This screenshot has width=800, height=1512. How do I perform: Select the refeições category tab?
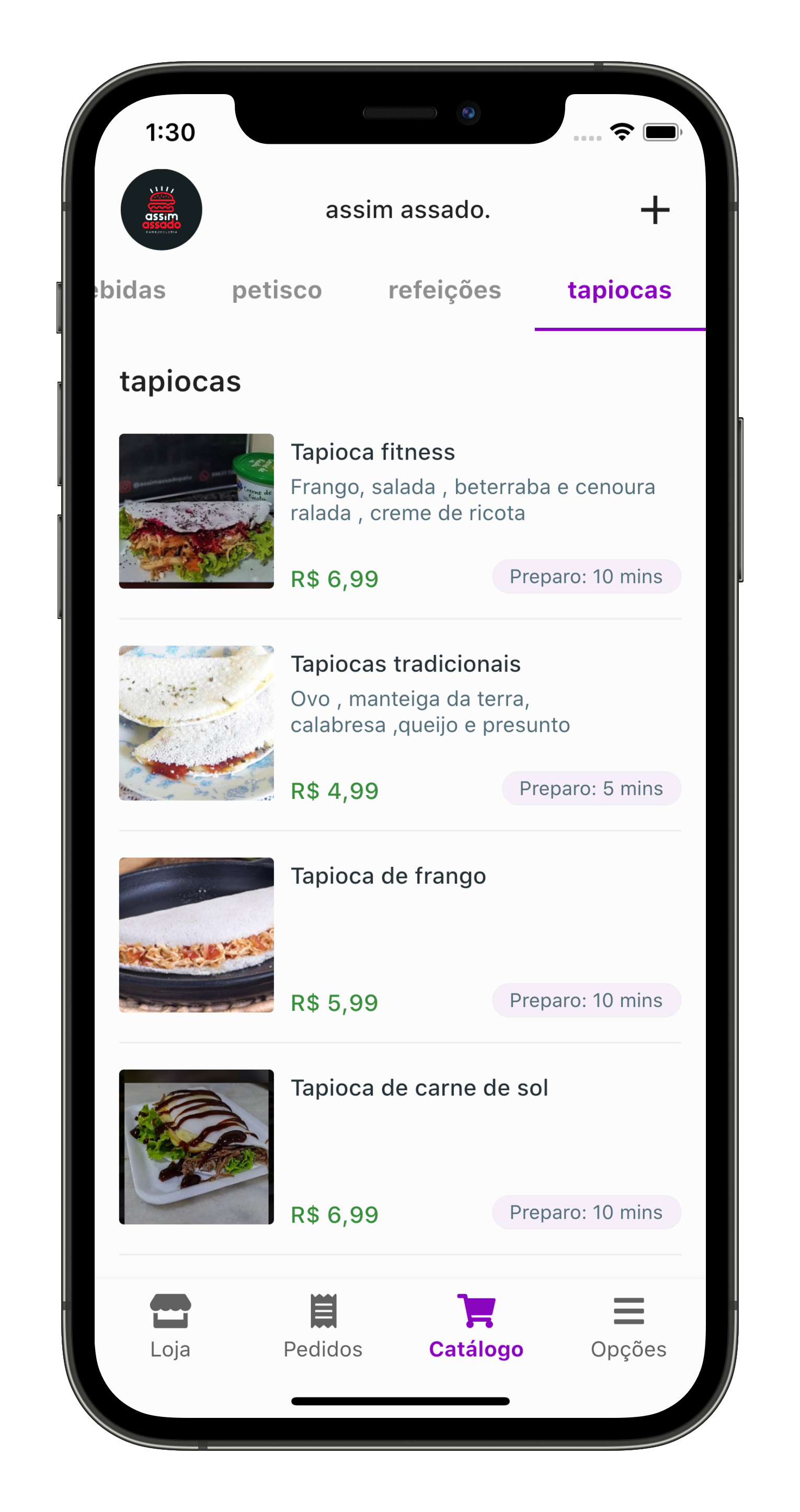pyautogui.click(x=445, y=290)
